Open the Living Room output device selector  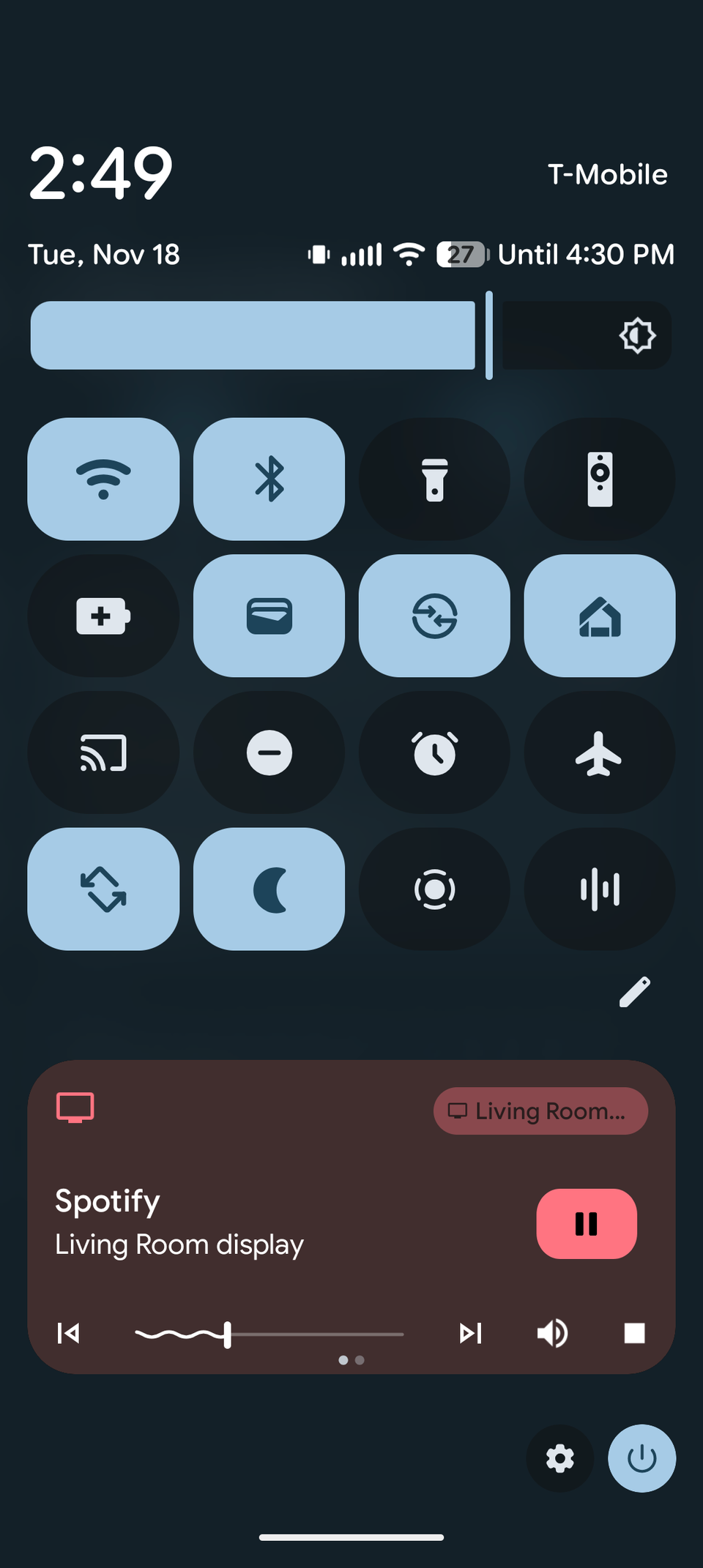pyautogui.click(x=540, y=1111)
